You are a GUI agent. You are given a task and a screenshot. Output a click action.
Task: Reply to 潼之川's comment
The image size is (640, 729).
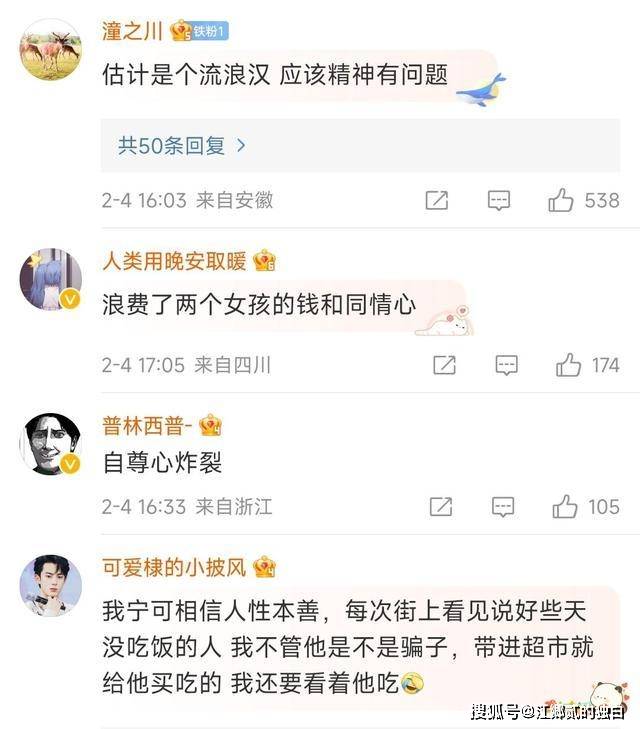(x=499, y=200)
